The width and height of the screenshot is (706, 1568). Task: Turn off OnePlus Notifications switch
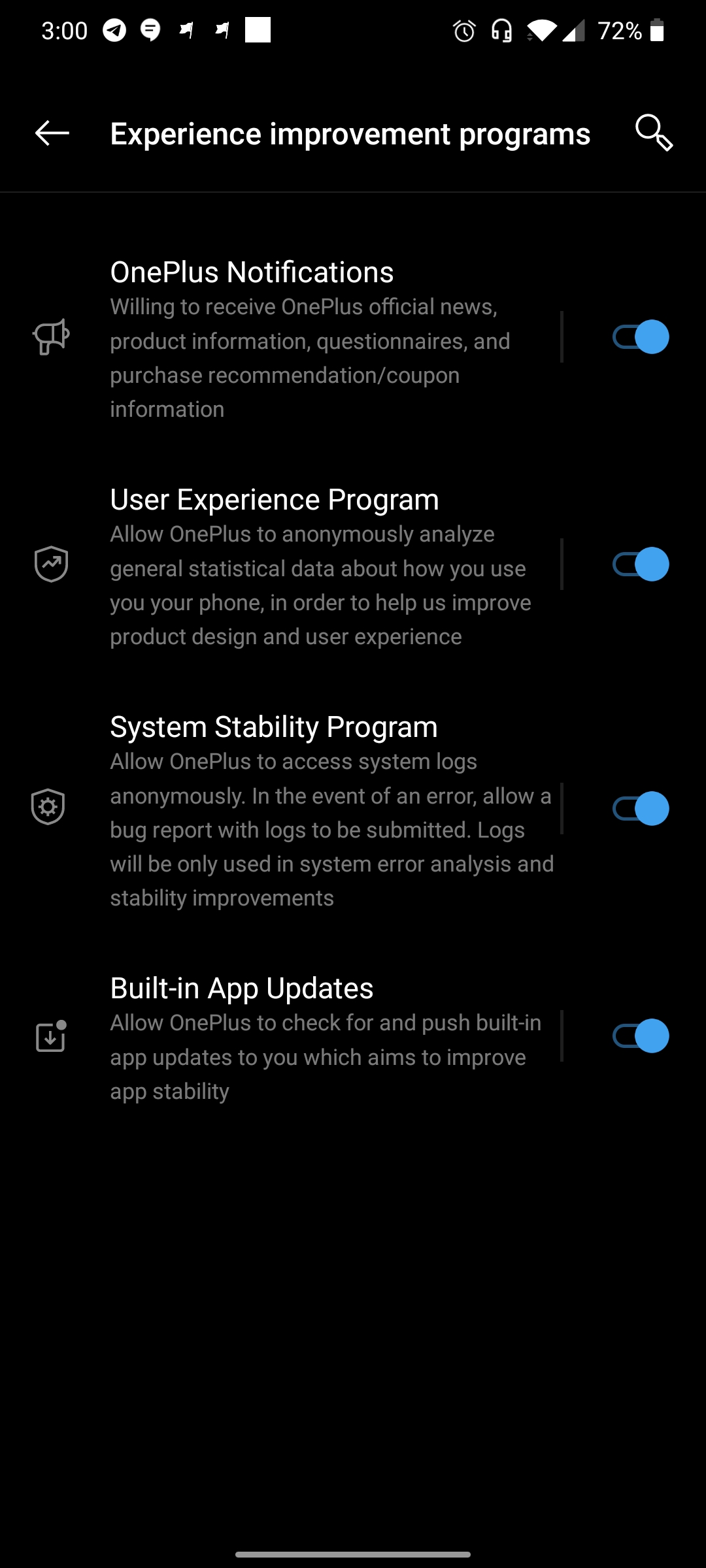point(641,337)
